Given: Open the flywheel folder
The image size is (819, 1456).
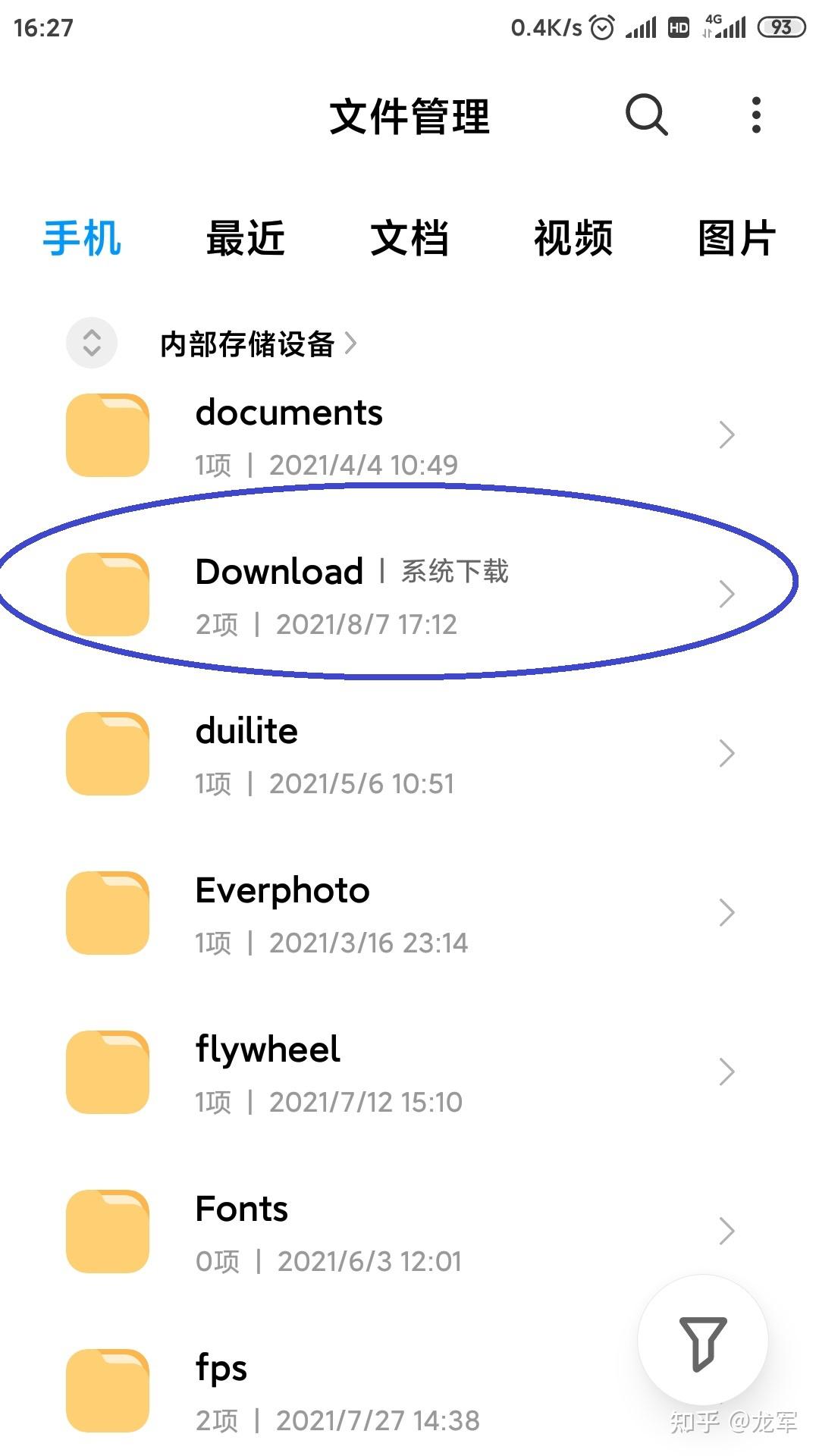Looking at the screenshot, I should tap(409, 1072).
